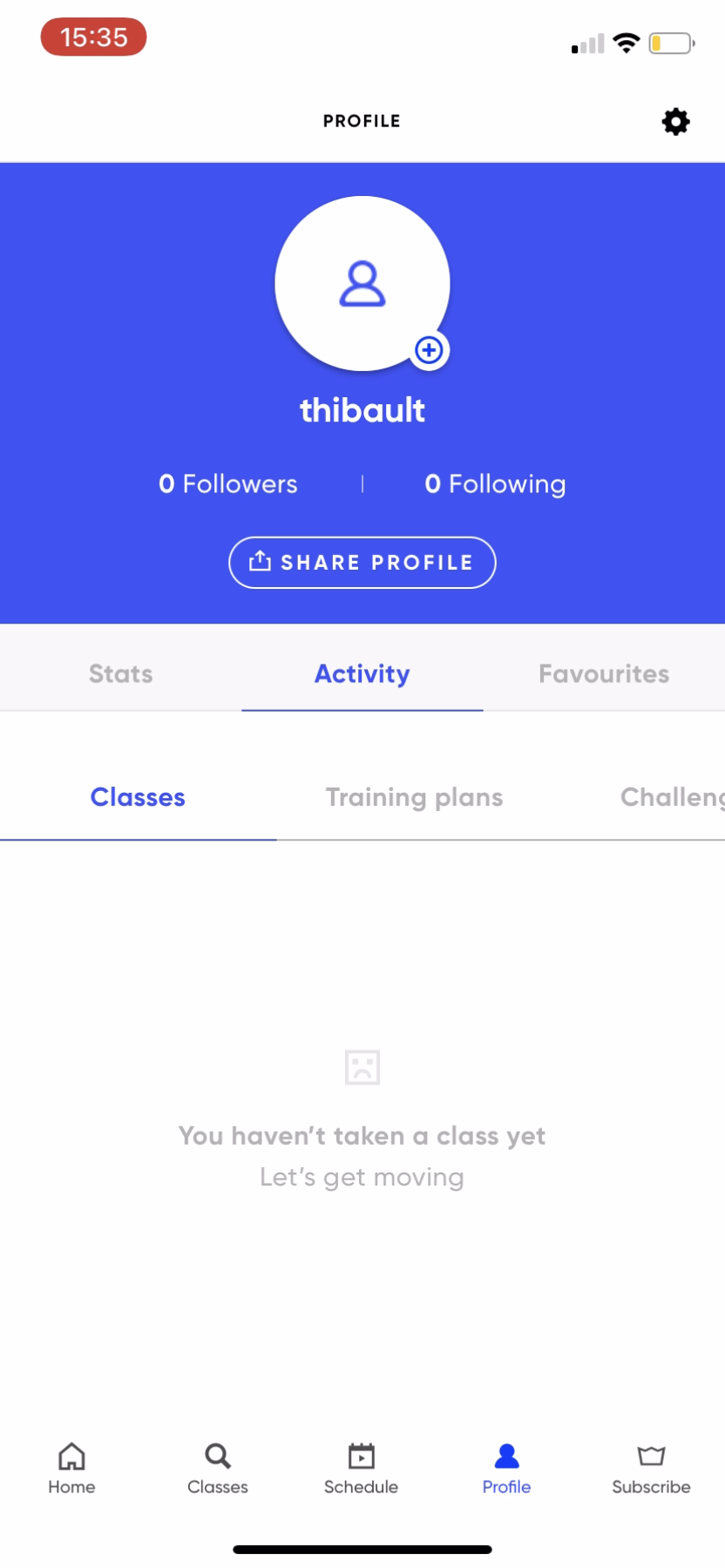Open the Subscribe tab

click(x=651, y=1469)
